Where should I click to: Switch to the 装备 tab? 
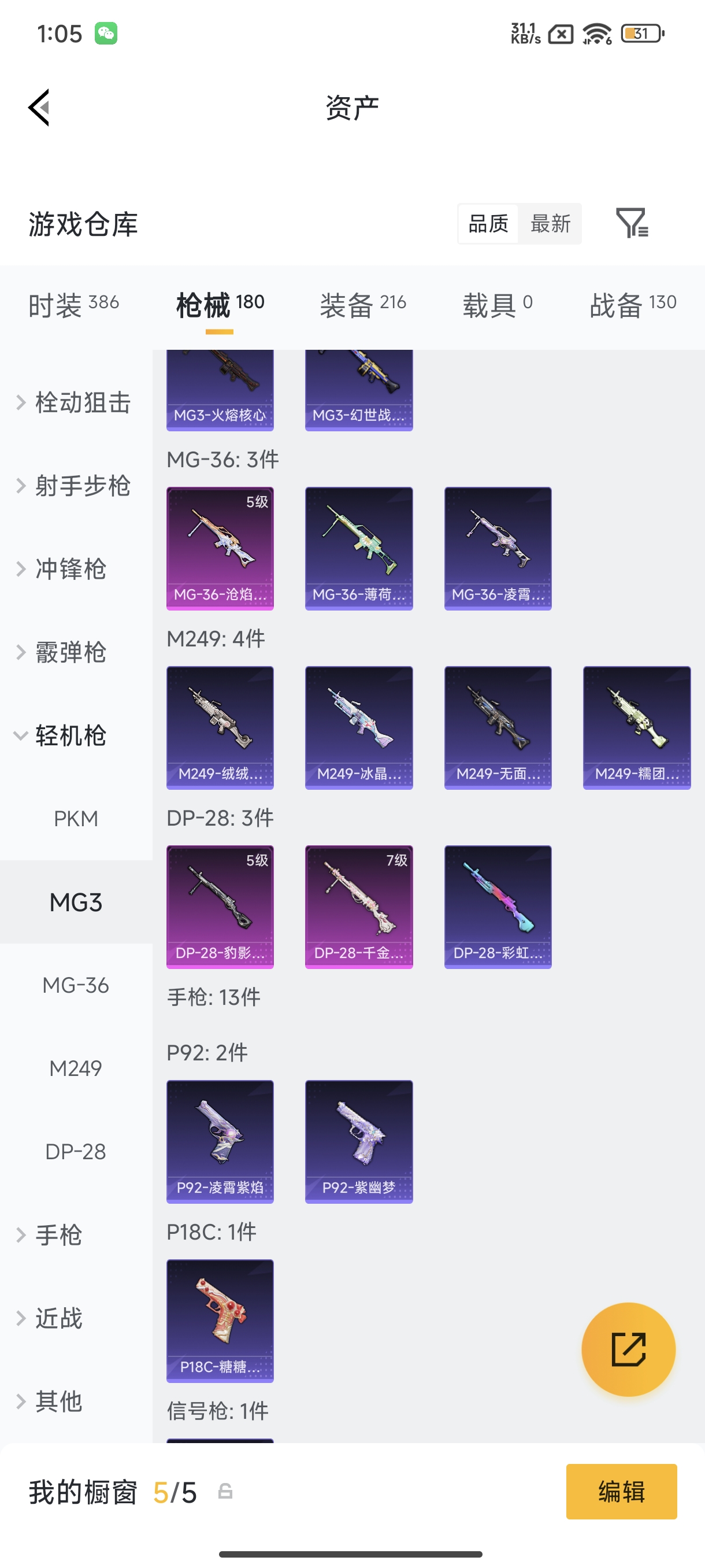coord(362,304)
